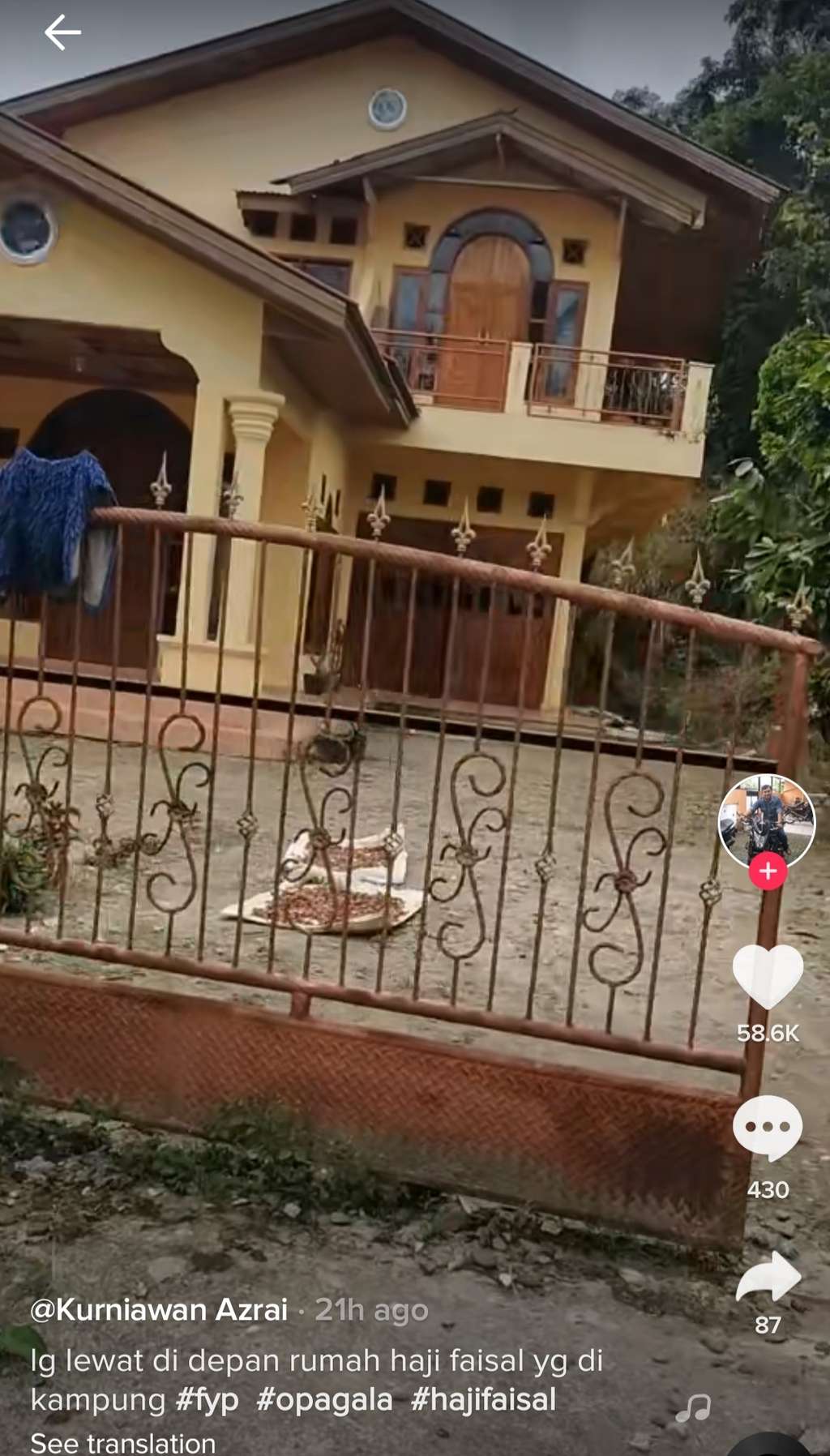Viewport: 830px width, 1456px height.
Task: Open the #fyp hashtag
Action: click(x=207, y=1399)
